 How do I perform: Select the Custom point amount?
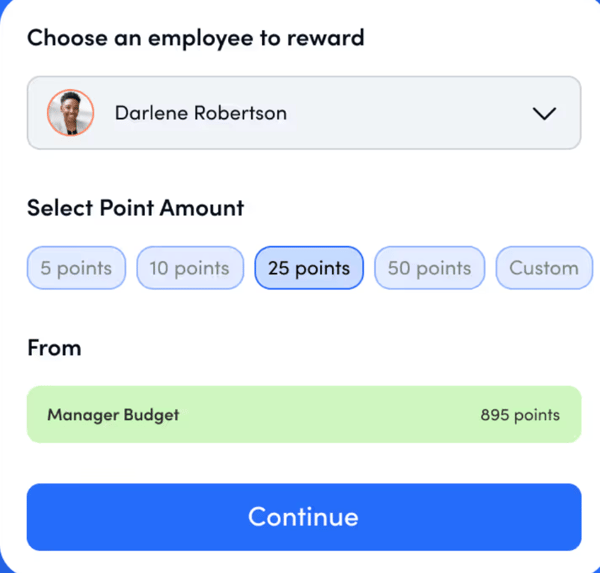pyautogui.click(x=543, y=268)
